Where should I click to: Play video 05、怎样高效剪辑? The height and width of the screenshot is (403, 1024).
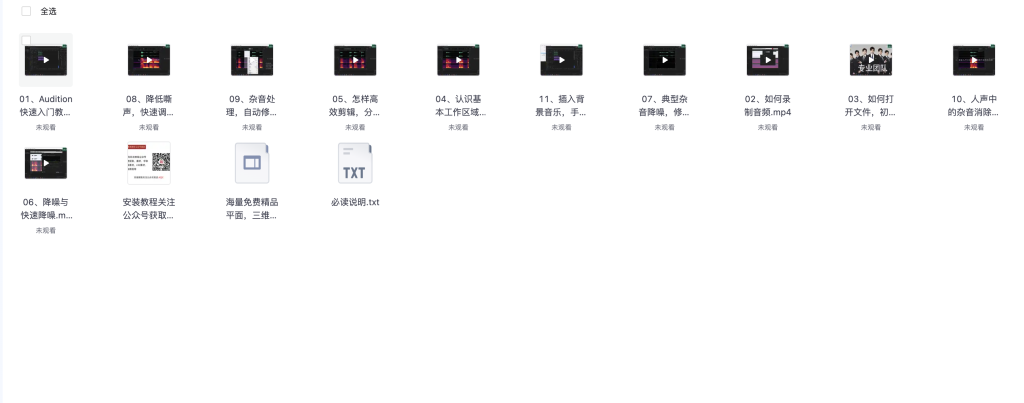point(355,60)
